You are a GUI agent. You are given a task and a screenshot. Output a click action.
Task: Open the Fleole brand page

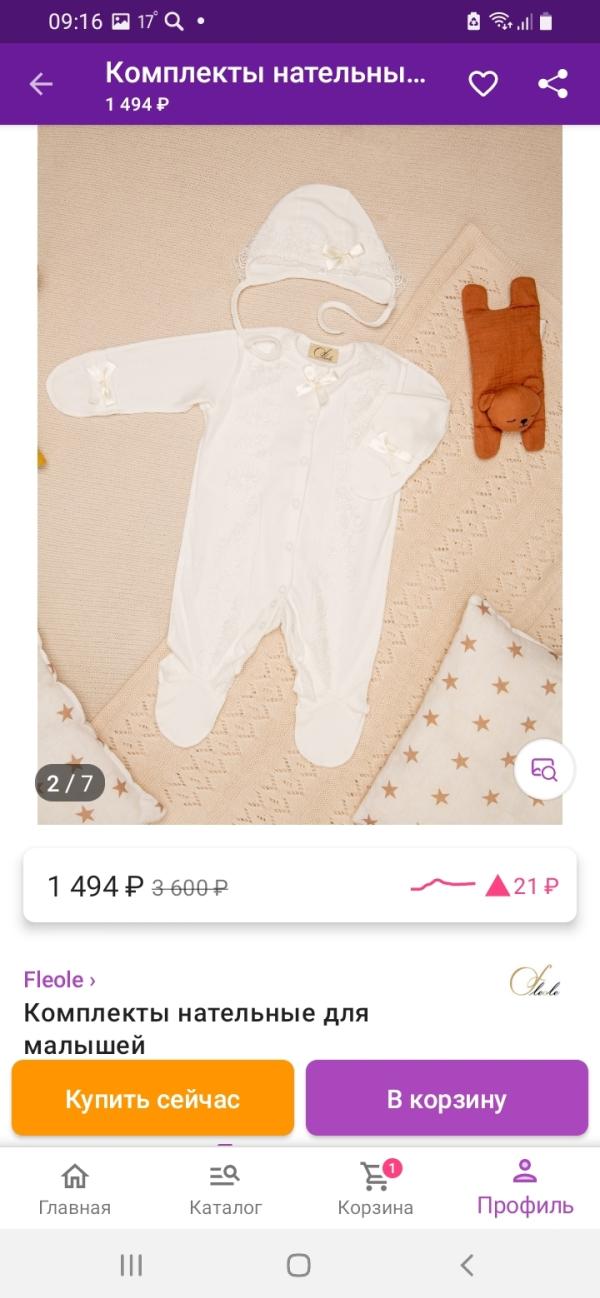click(60, 980)
